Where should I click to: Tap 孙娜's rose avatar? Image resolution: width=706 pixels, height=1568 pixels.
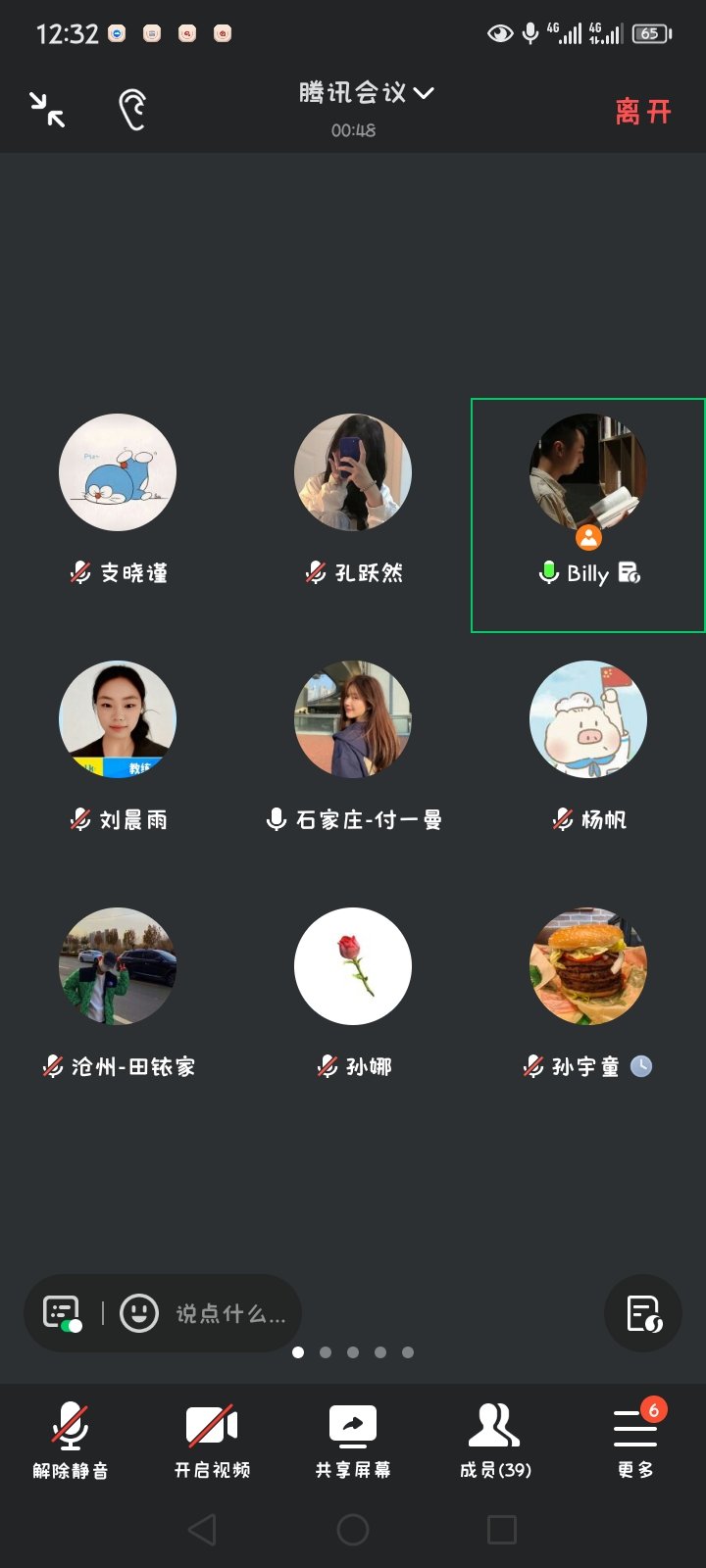353,966
